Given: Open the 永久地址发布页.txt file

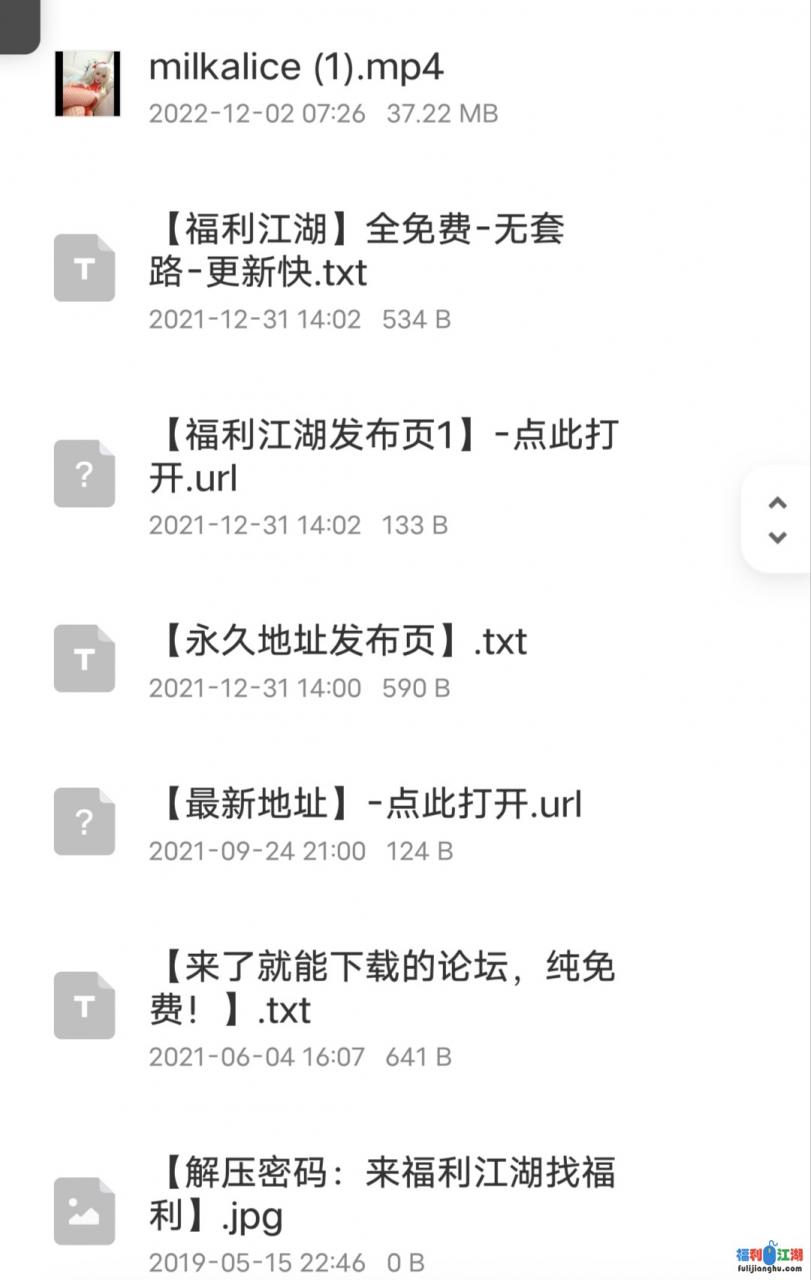Looking at the screenshot, I should [341, 641].
